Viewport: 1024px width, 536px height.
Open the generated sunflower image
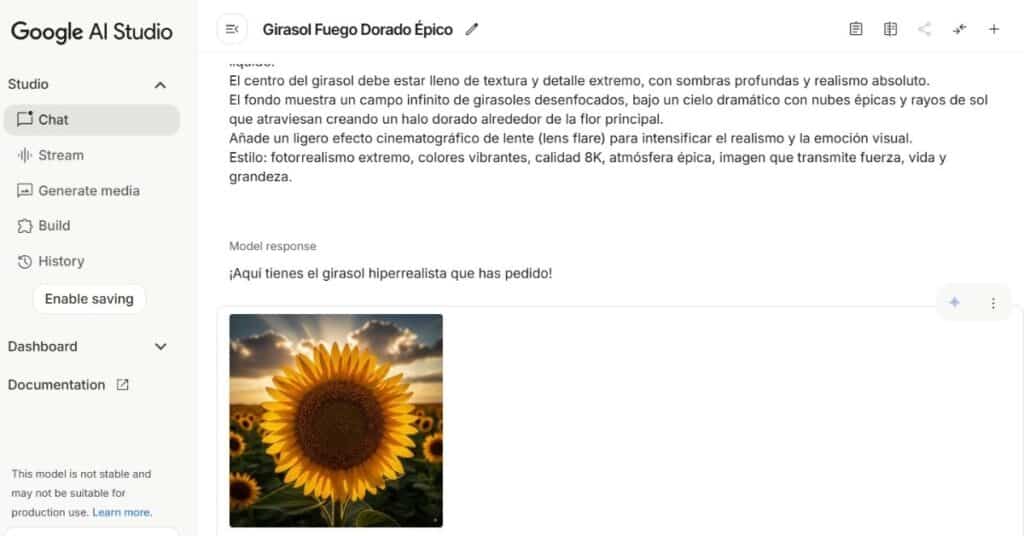coord(336,420)
